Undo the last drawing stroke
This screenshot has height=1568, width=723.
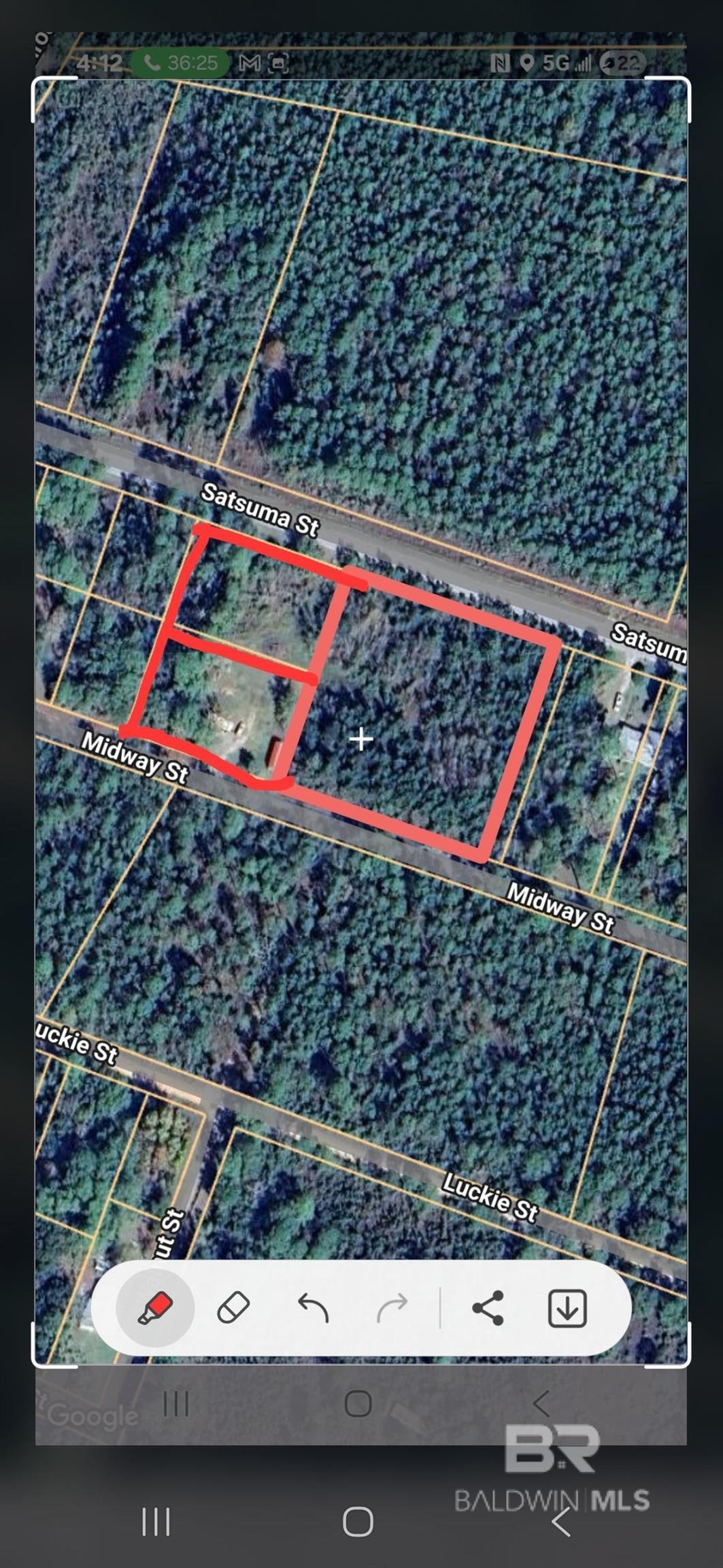pos(313,1307)
